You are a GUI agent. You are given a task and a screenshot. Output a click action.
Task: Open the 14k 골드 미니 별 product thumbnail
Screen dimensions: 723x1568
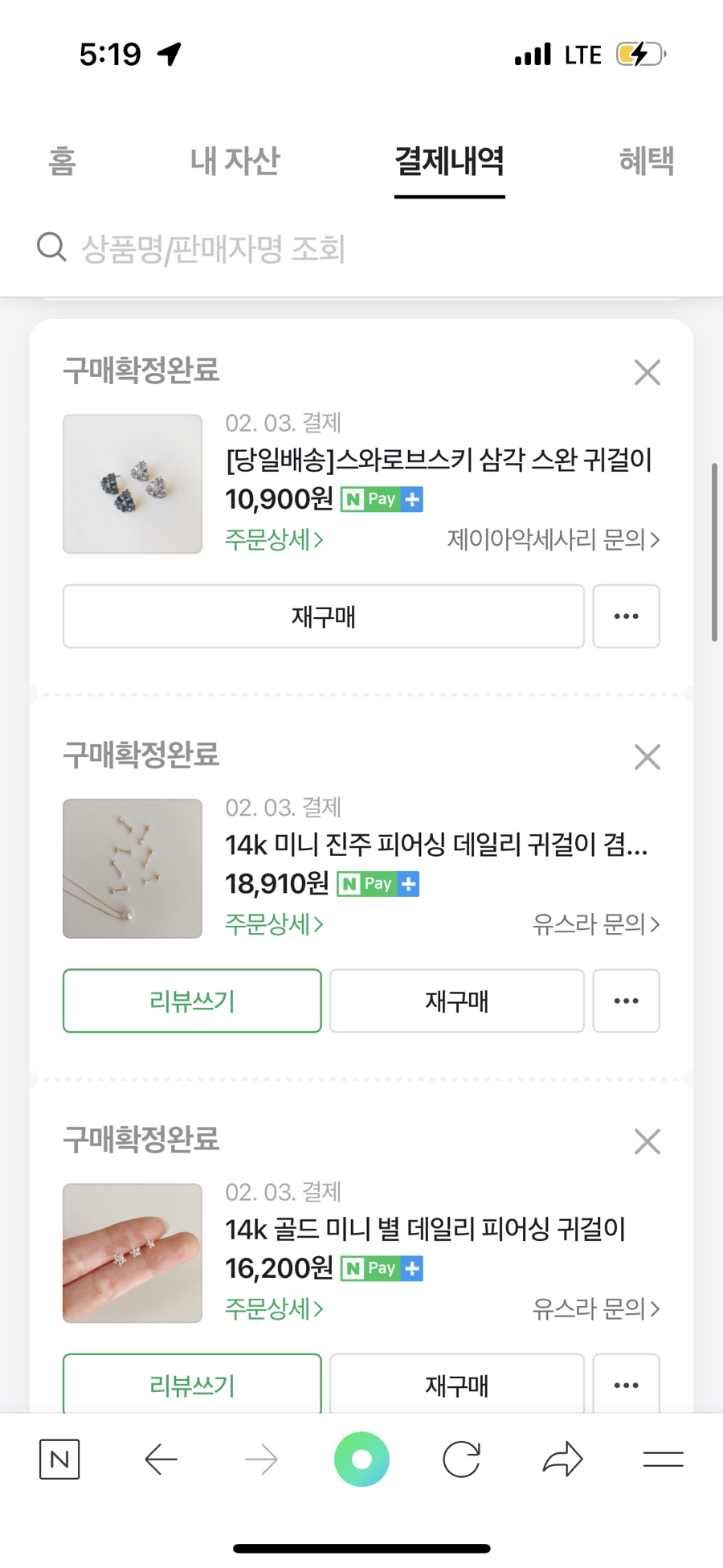click(x=133, y=1253)
